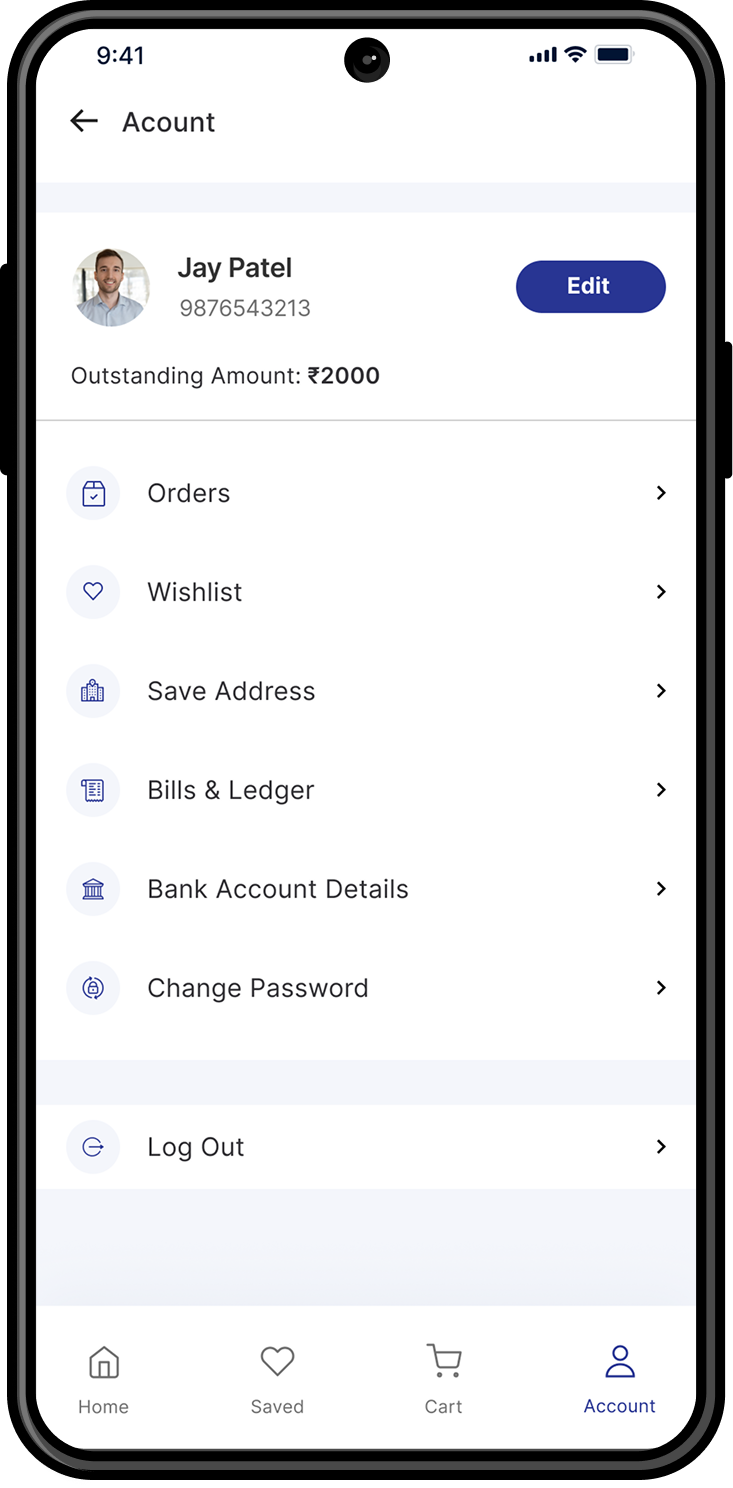View Bank Account Details
733x1488 pixels.
(x=366, y=889)
